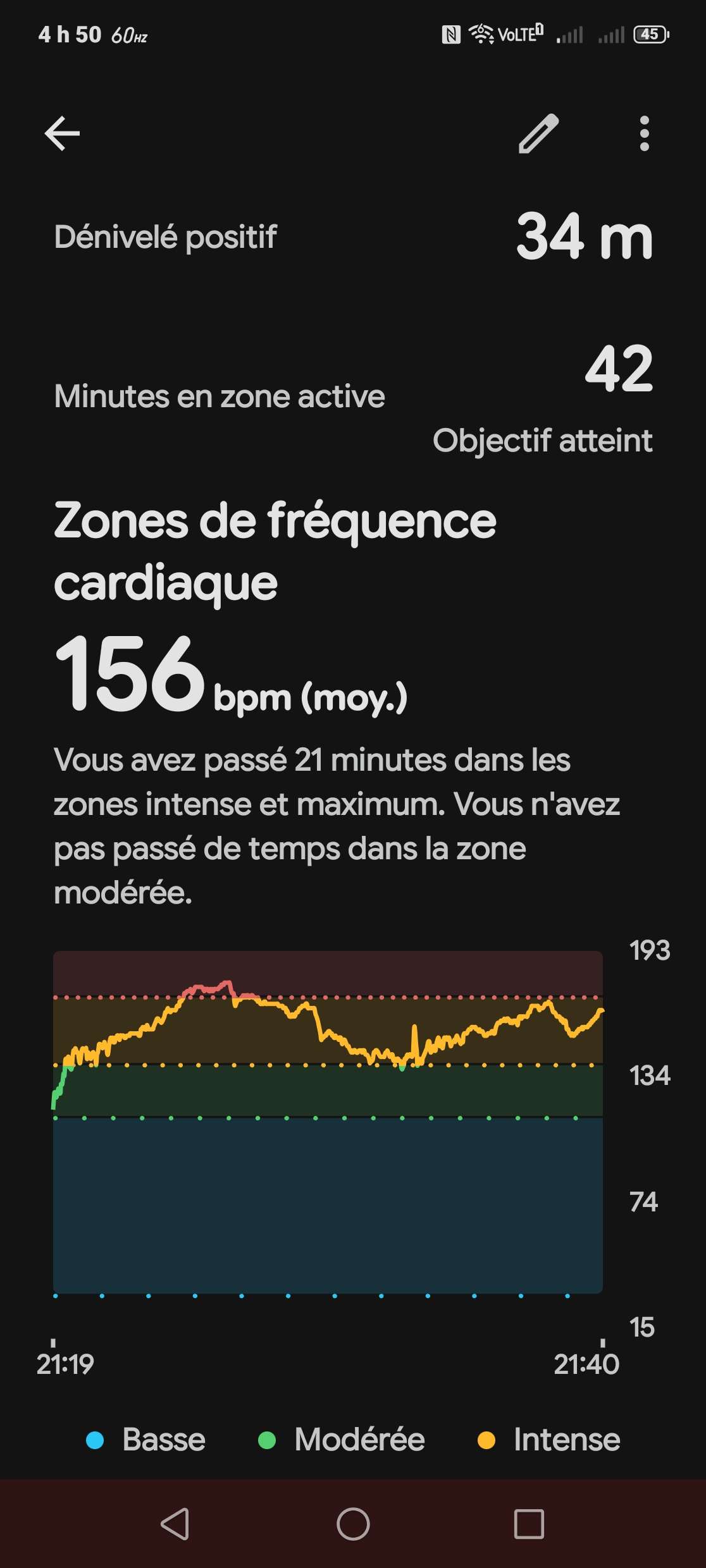Image resolution: width=706 pixels, height=1568 pixels.
Task: Tap the system home button
Action: (x=353, y=1524)
